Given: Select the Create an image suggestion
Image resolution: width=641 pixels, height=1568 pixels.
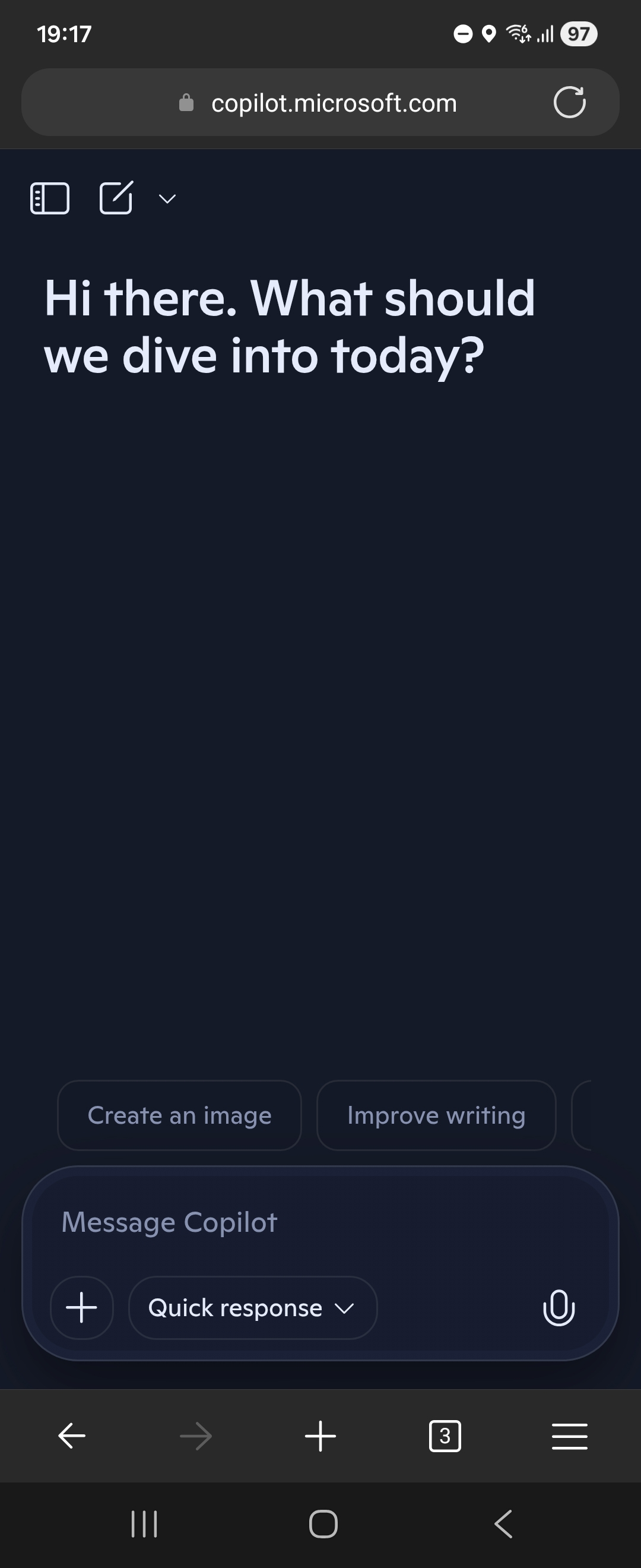Looking at the screenshot, I should pyautogui.click(x=179, y=1115).
